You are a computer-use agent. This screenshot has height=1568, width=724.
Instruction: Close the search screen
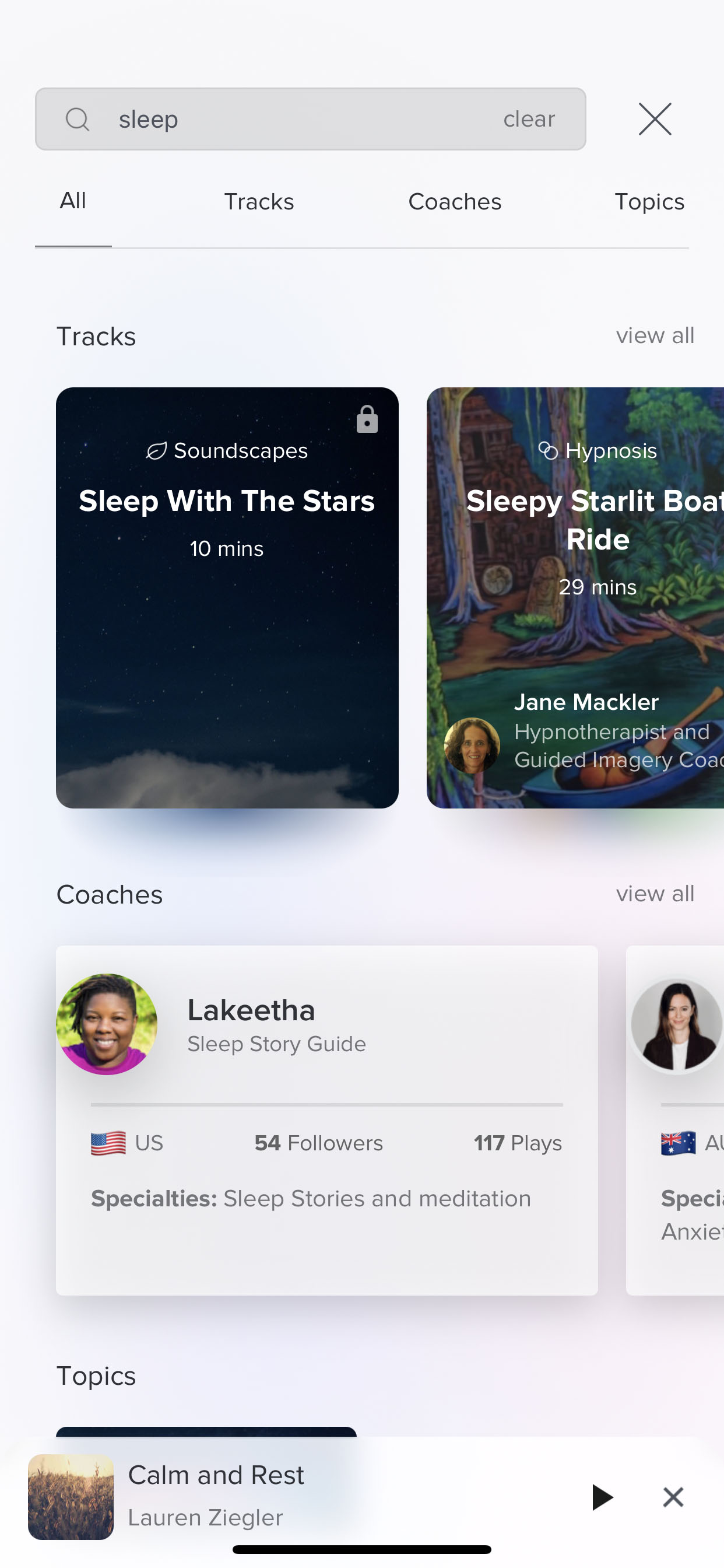655,118
